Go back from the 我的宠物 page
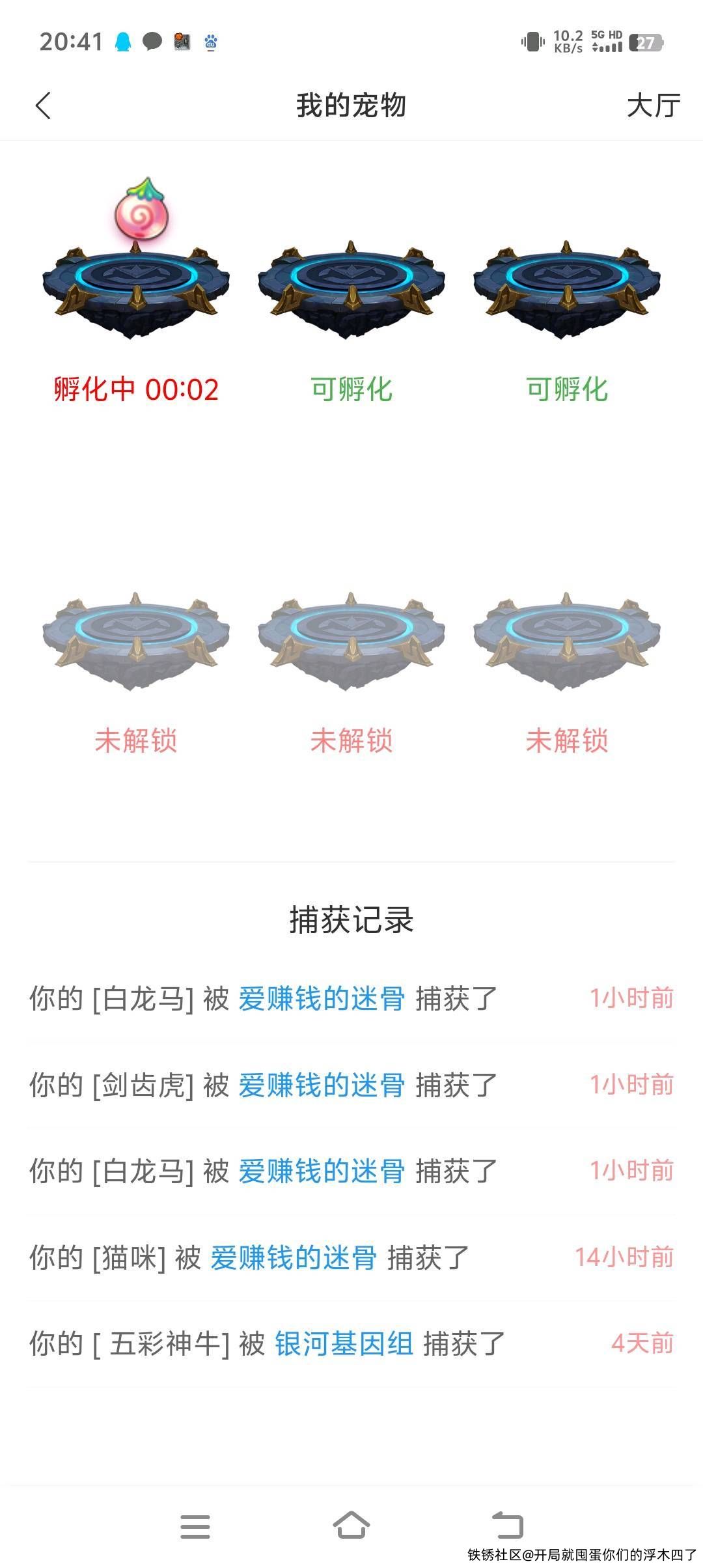This screenshot has width=703, height=1568. tap(44, 105)
